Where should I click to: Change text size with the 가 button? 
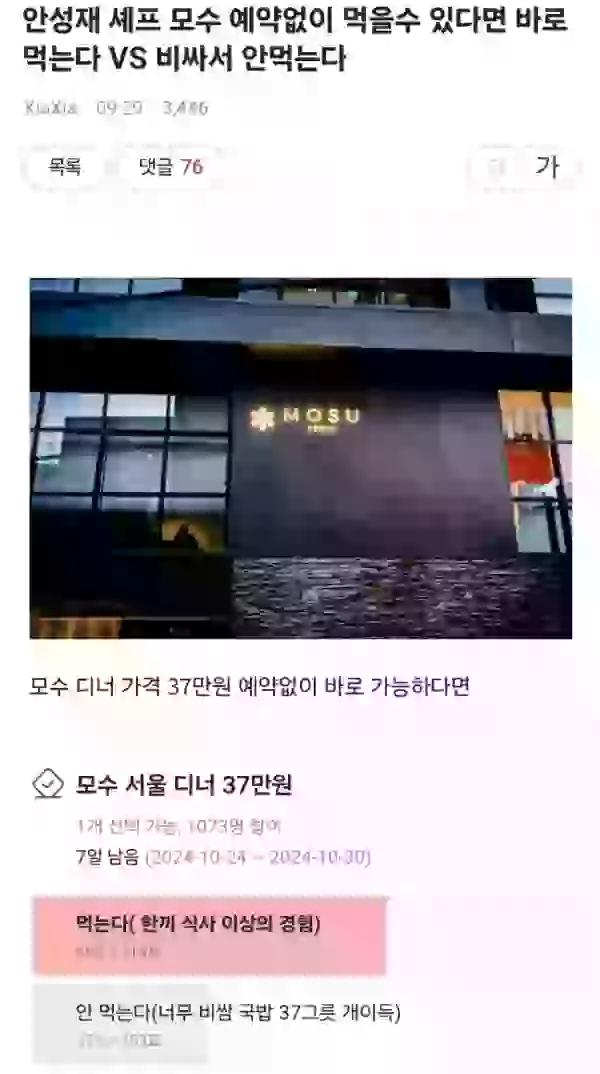point(546,167)
